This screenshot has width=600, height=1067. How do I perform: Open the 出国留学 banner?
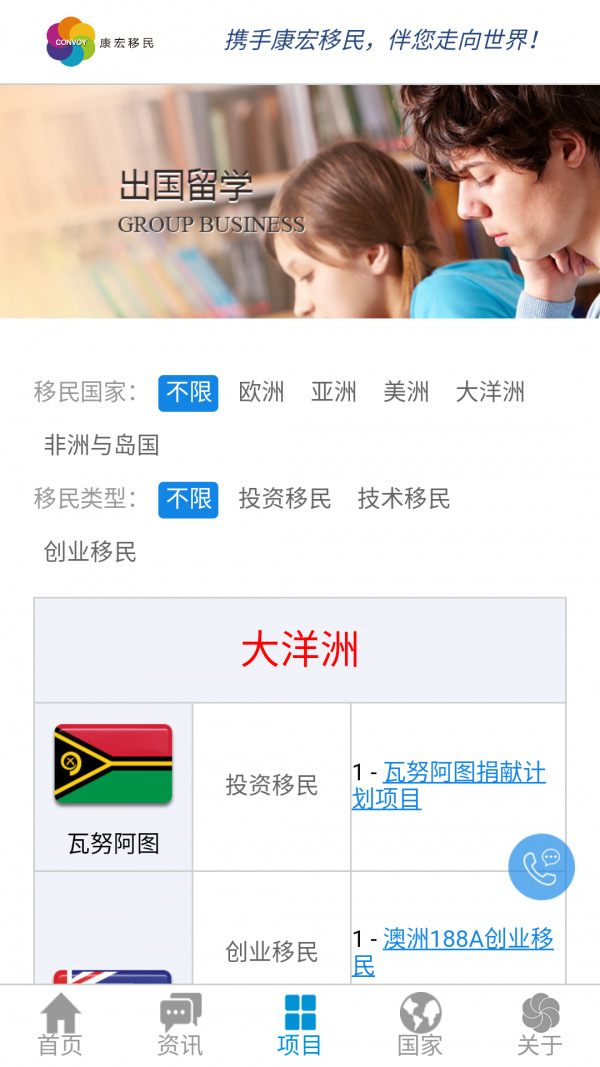point(300,201)
